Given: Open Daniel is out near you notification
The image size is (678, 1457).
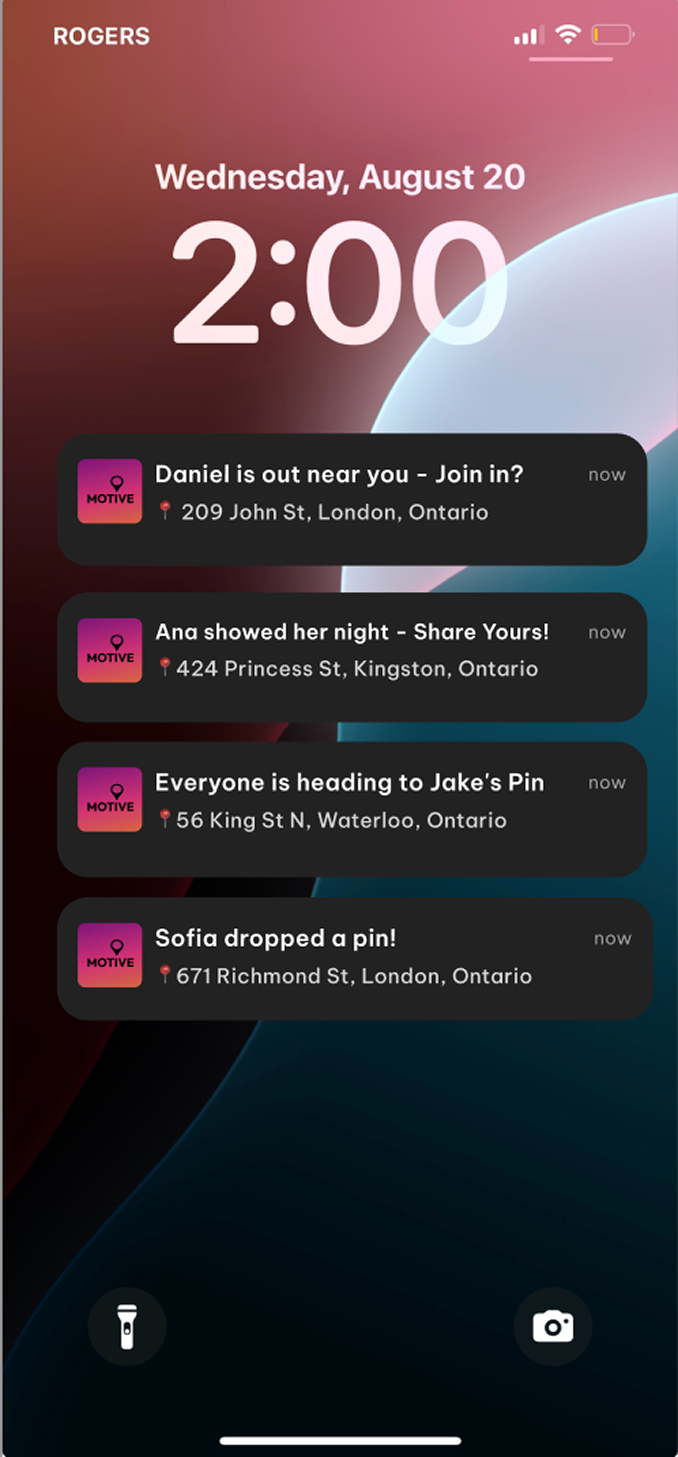Looking at the screenshot, I should click(x=352, y=498).
